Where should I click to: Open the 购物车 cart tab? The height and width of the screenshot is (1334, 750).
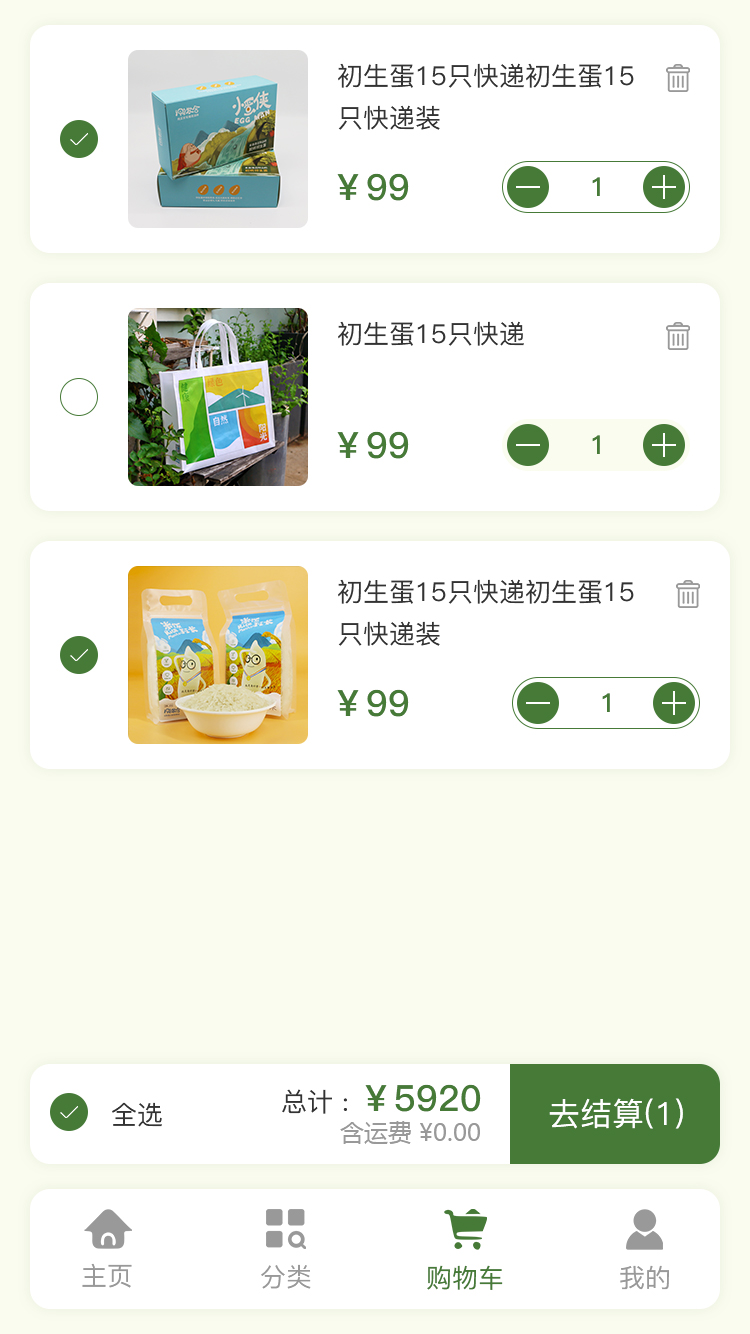click(x=465, y=1248)
